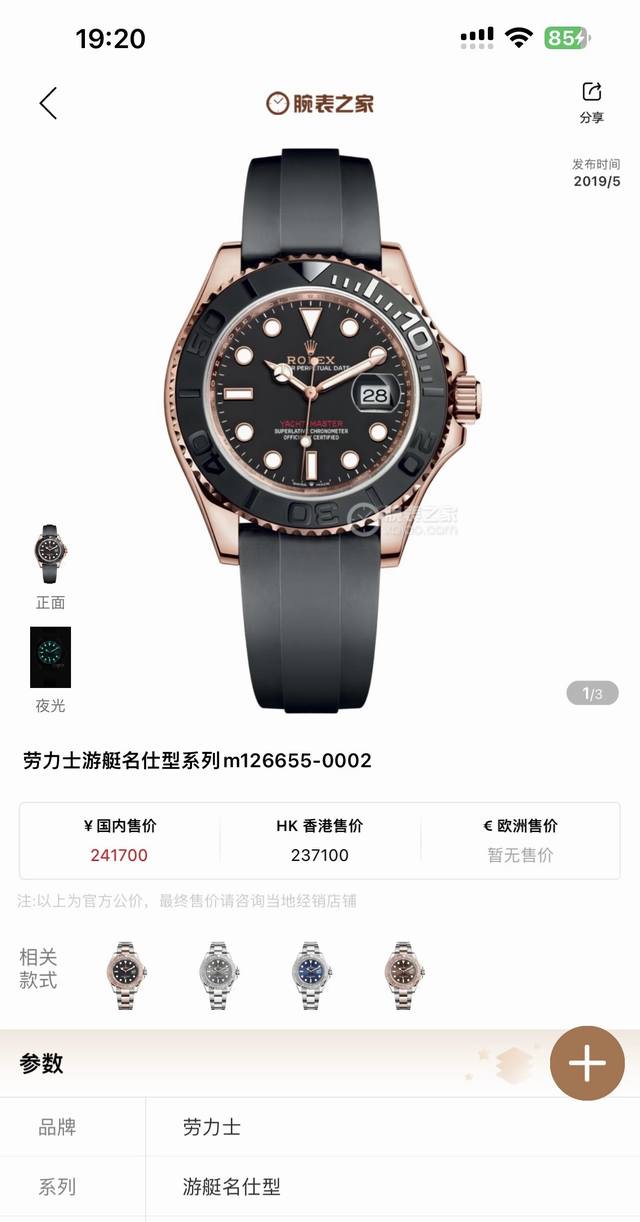Image resolution: width=640 pixels, height=1222 pixels.
Task: Select the 夜光 luminous view thumbnail
Action: 50,657
